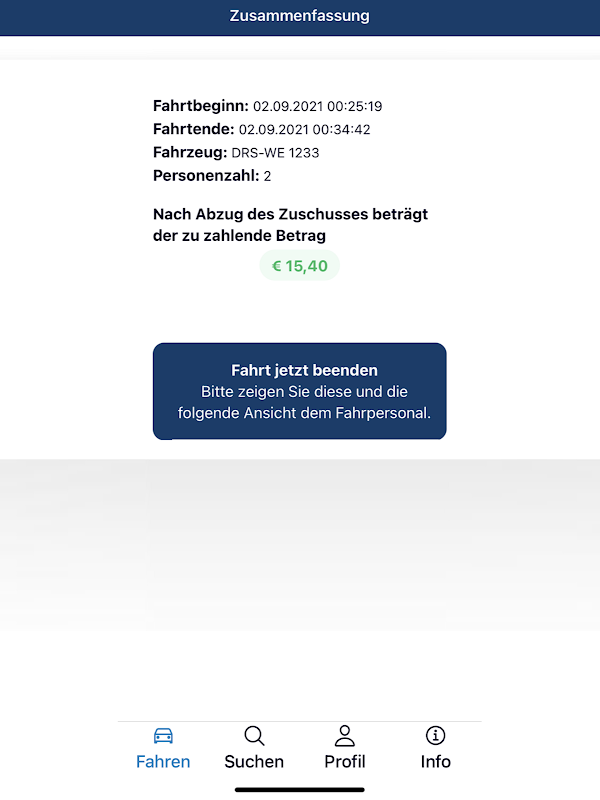The width and height of the screenshot is (600, 800).
Task: Switch to the Suchen tab
Action: pos(254,747)
